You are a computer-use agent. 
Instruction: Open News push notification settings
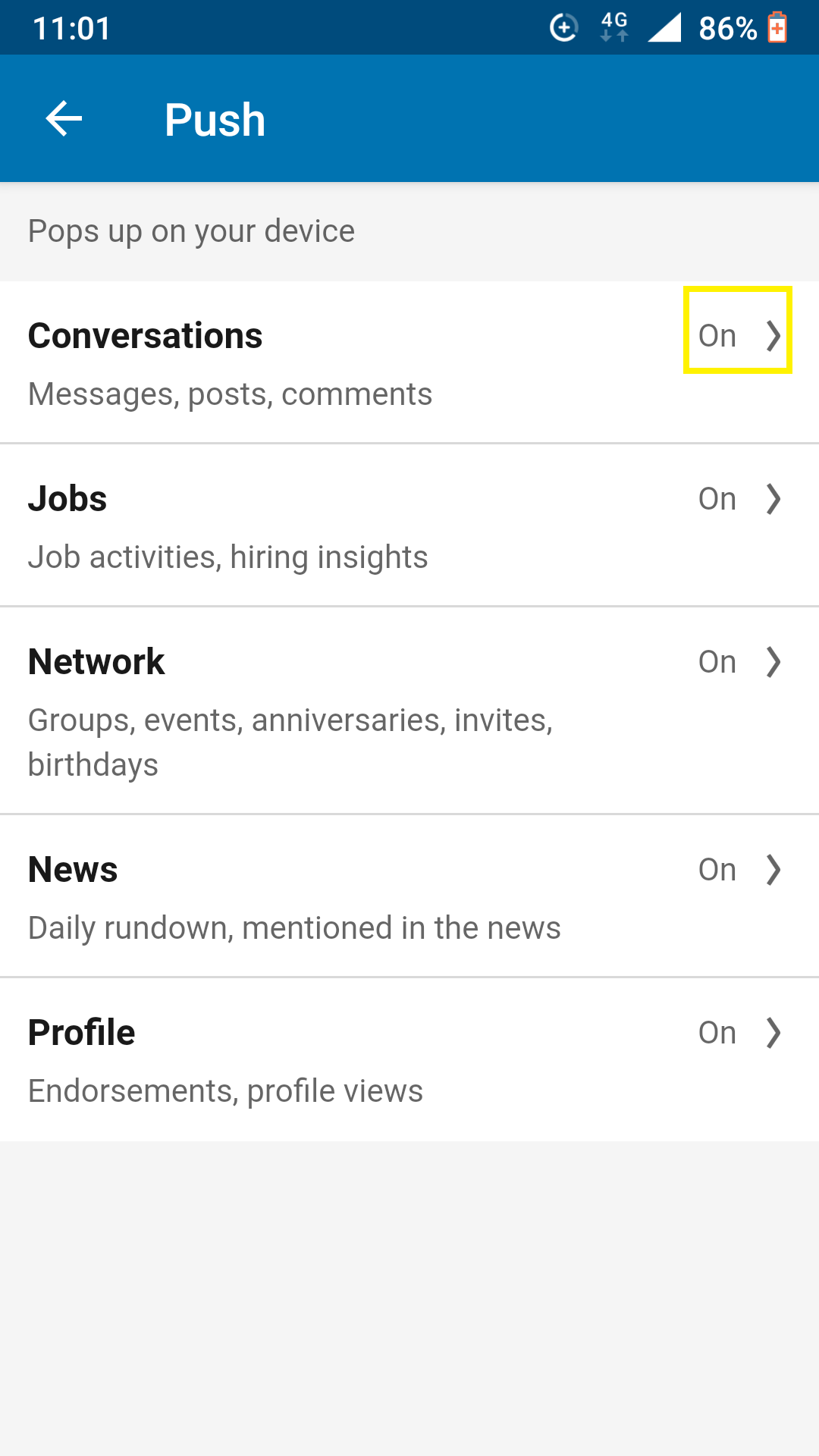(409, 896)
